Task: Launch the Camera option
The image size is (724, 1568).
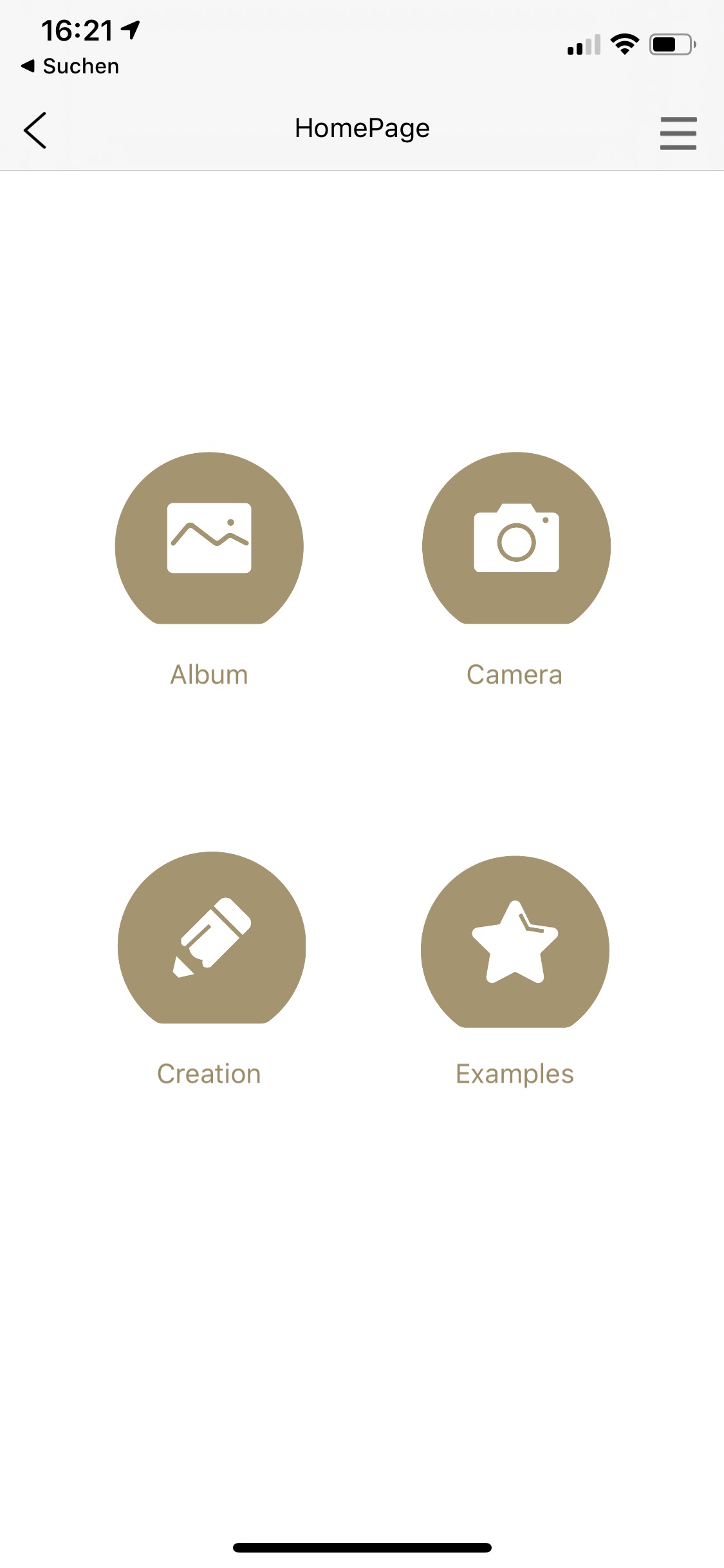Action: point(516,539)
